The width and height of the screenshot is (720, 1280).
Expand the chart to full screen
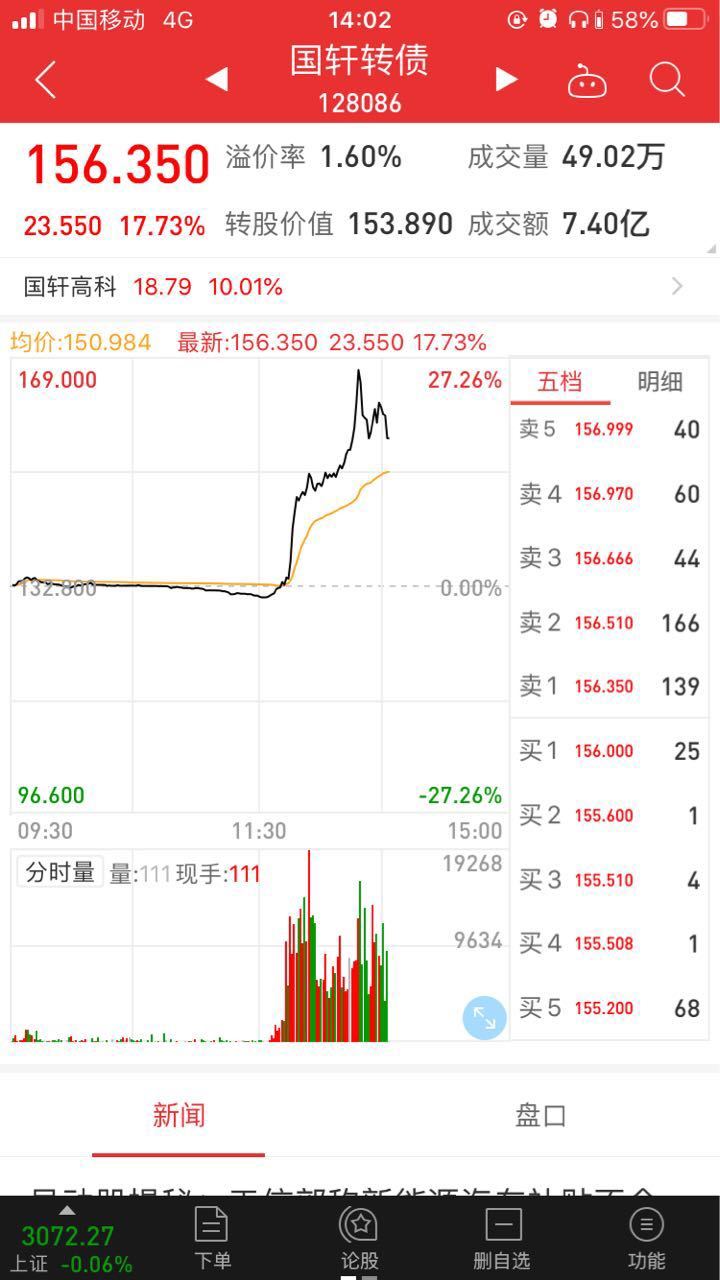pyautogui.click(x=485, y=1018)
